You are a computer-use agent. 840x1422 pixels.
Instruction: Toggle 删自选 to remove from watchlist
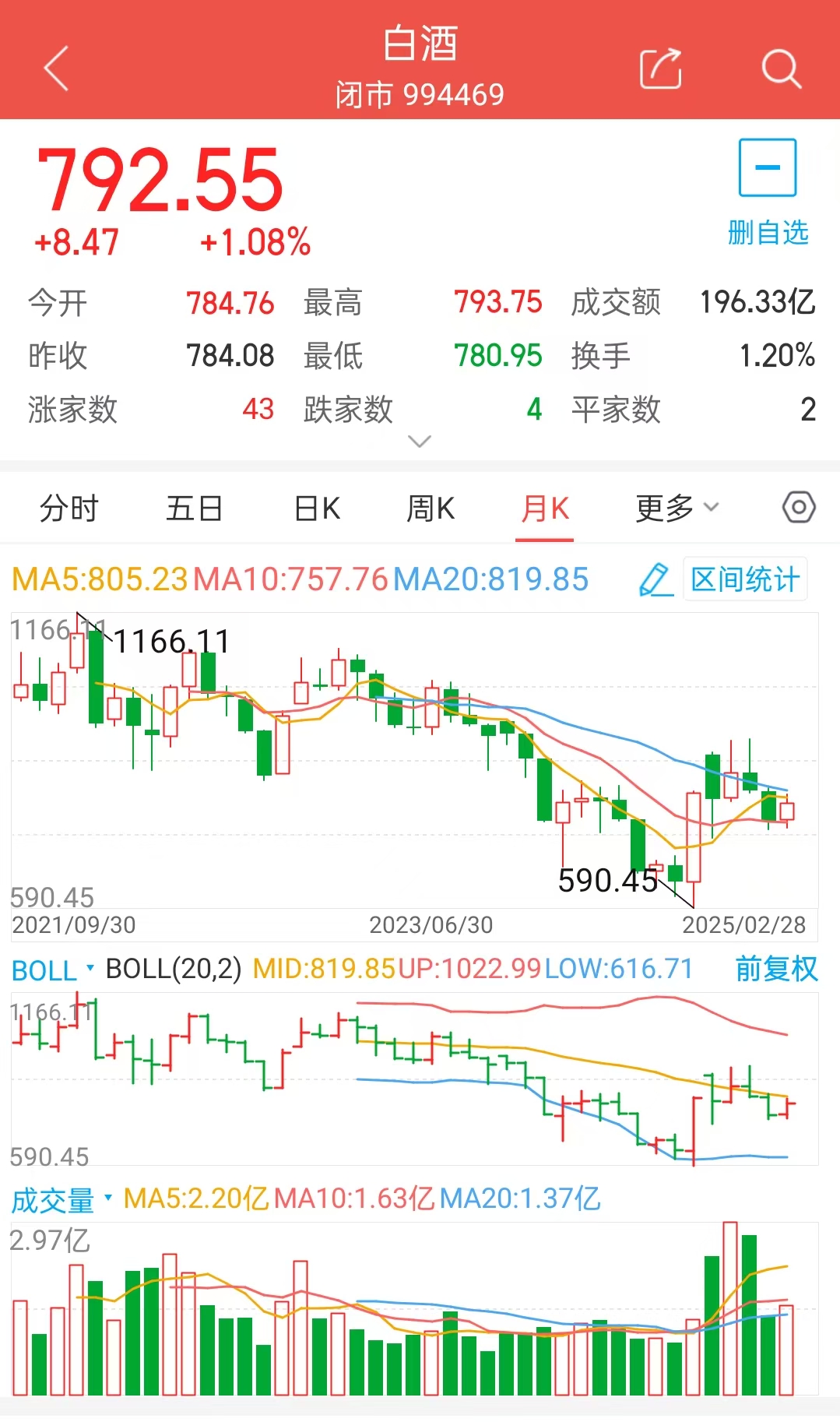768,230
